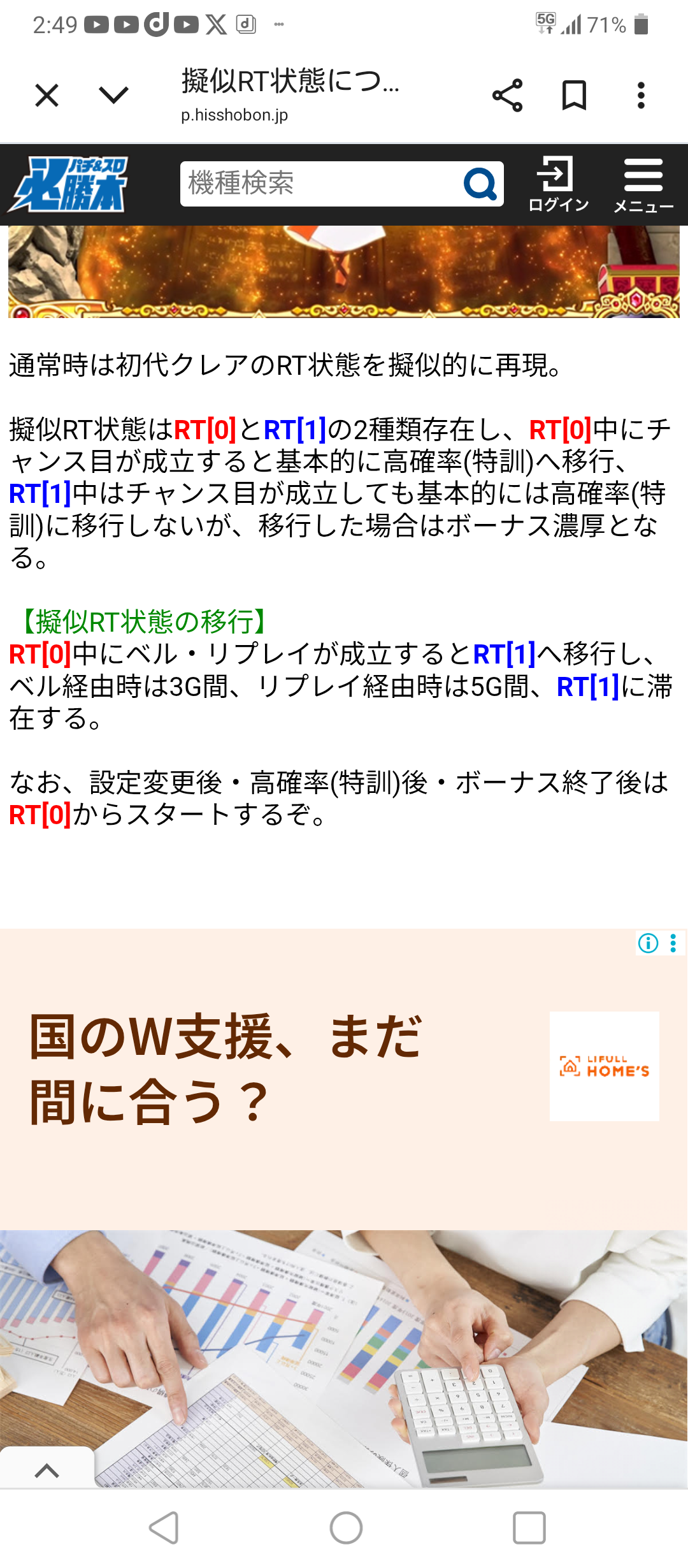Screen dimensions: 688x1568
Task: Go back with the system back button
Action: [x=164, y=1528]
